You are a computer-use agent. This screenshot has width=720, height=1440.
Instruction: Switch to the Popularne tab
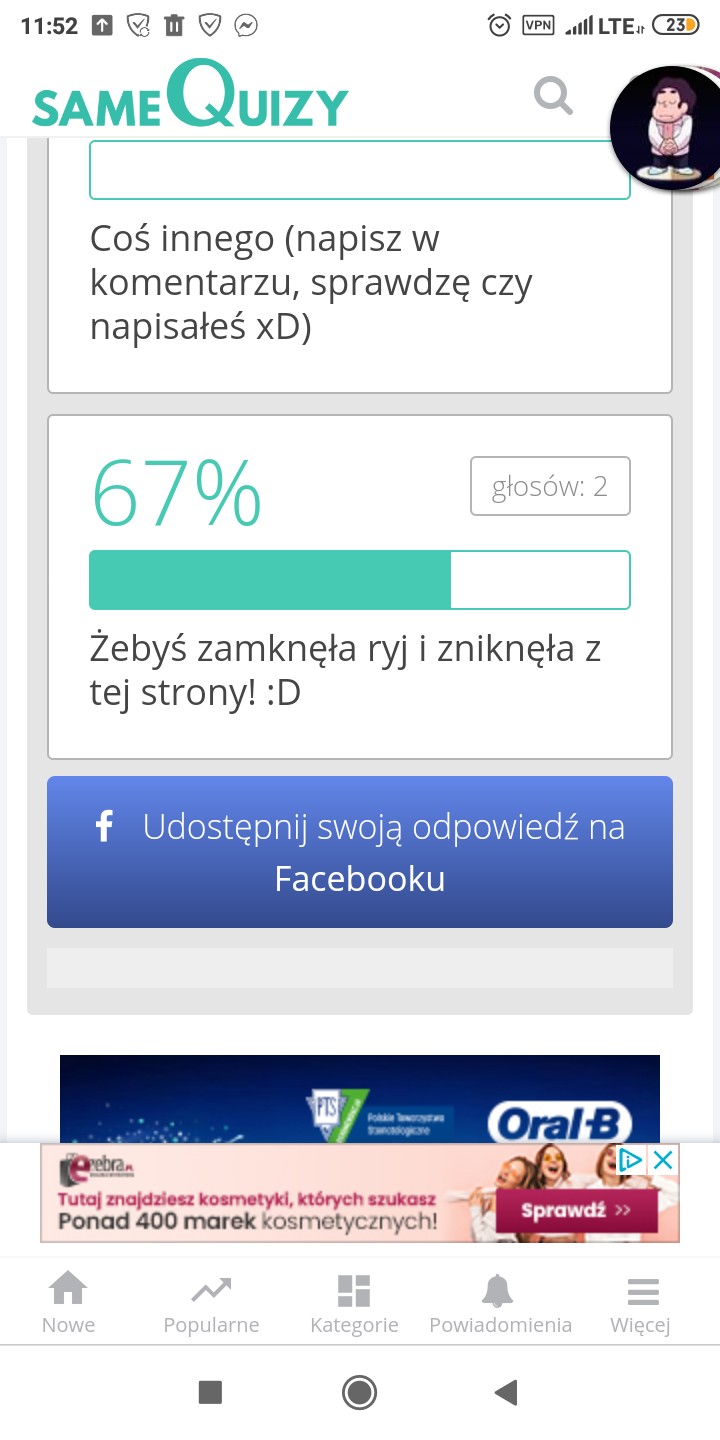(211, 1304)
